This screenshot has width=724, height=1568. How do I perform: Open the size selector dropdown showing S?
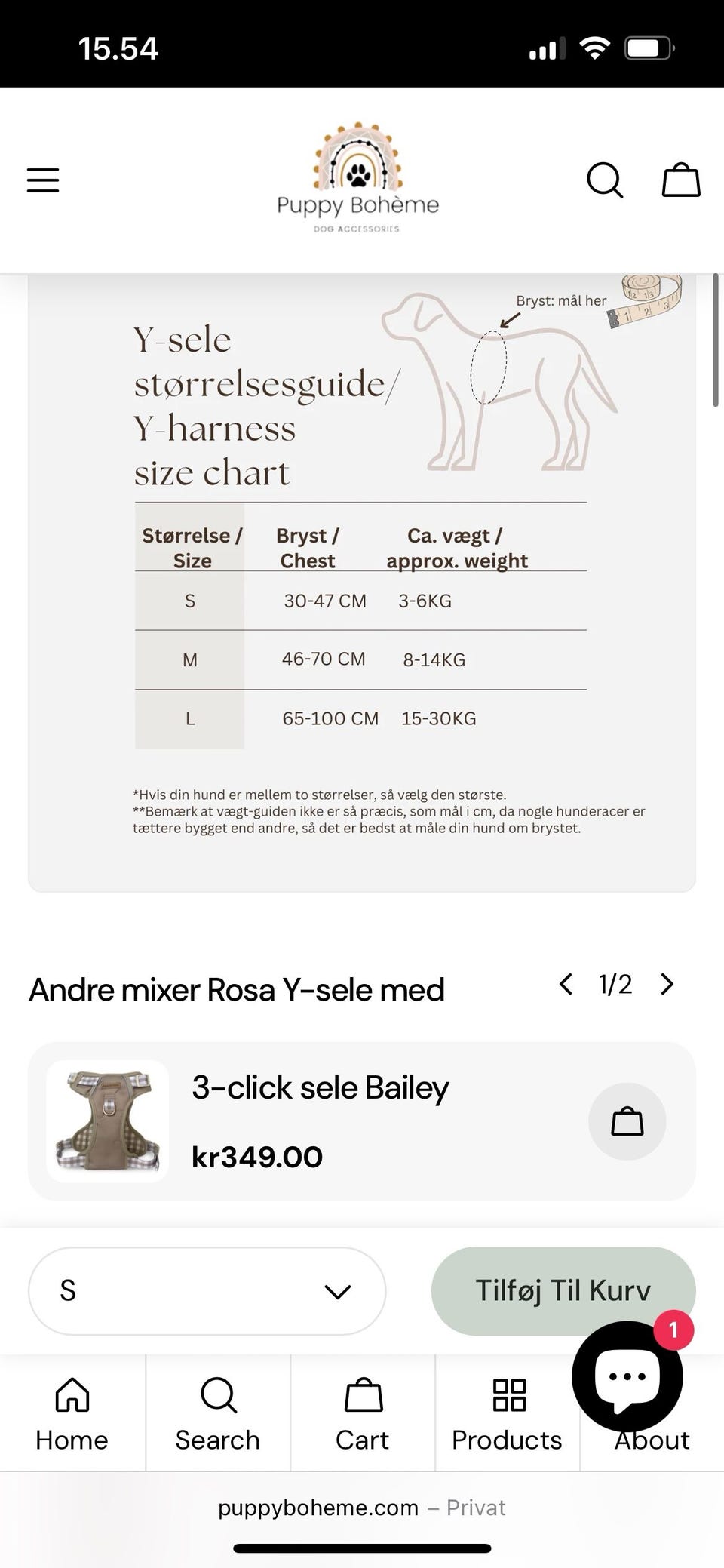(x=207, y=1290)
